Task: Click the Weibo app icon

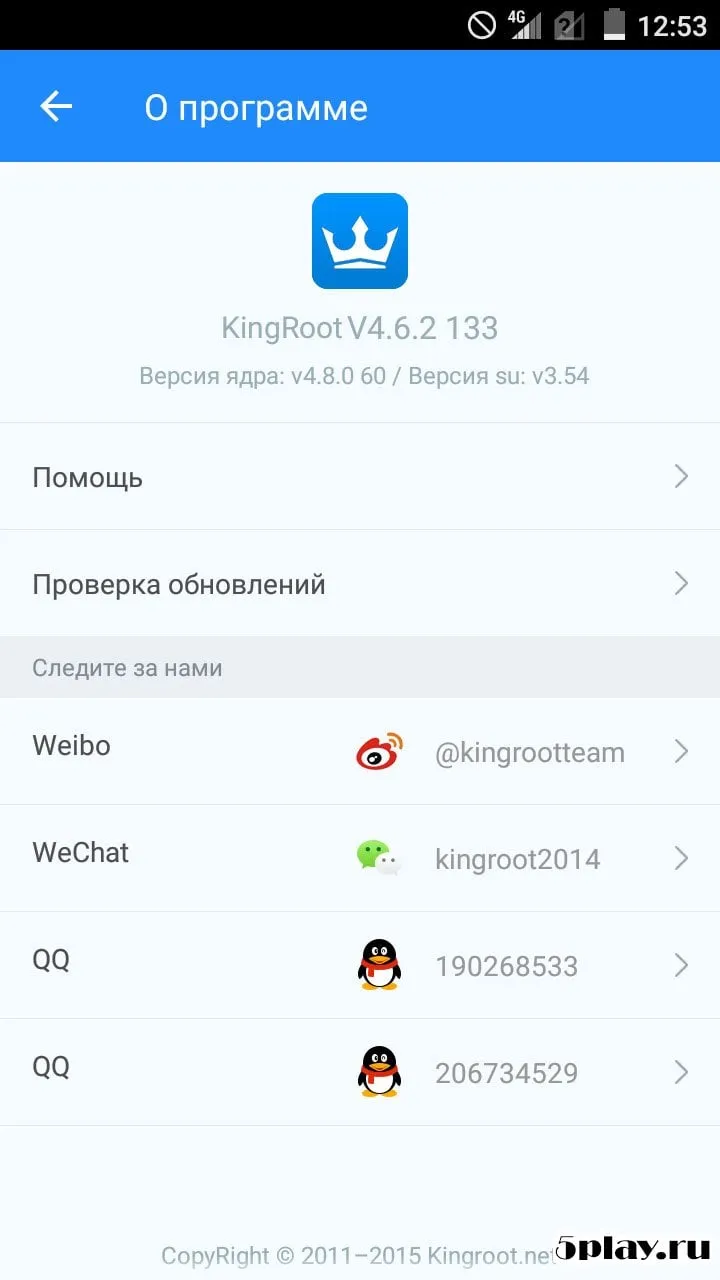Action: click(x=380, y=752)
